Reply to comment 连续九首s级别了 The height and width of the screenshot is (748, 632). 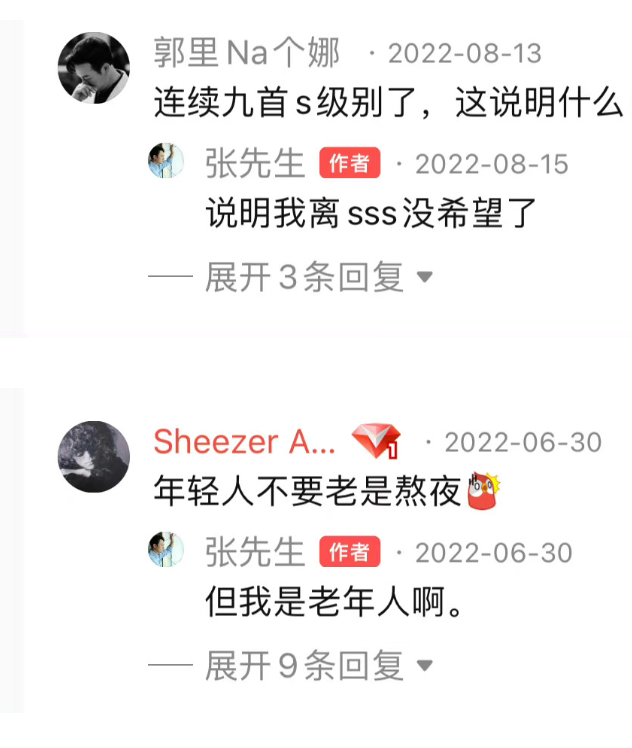[388, 104]
